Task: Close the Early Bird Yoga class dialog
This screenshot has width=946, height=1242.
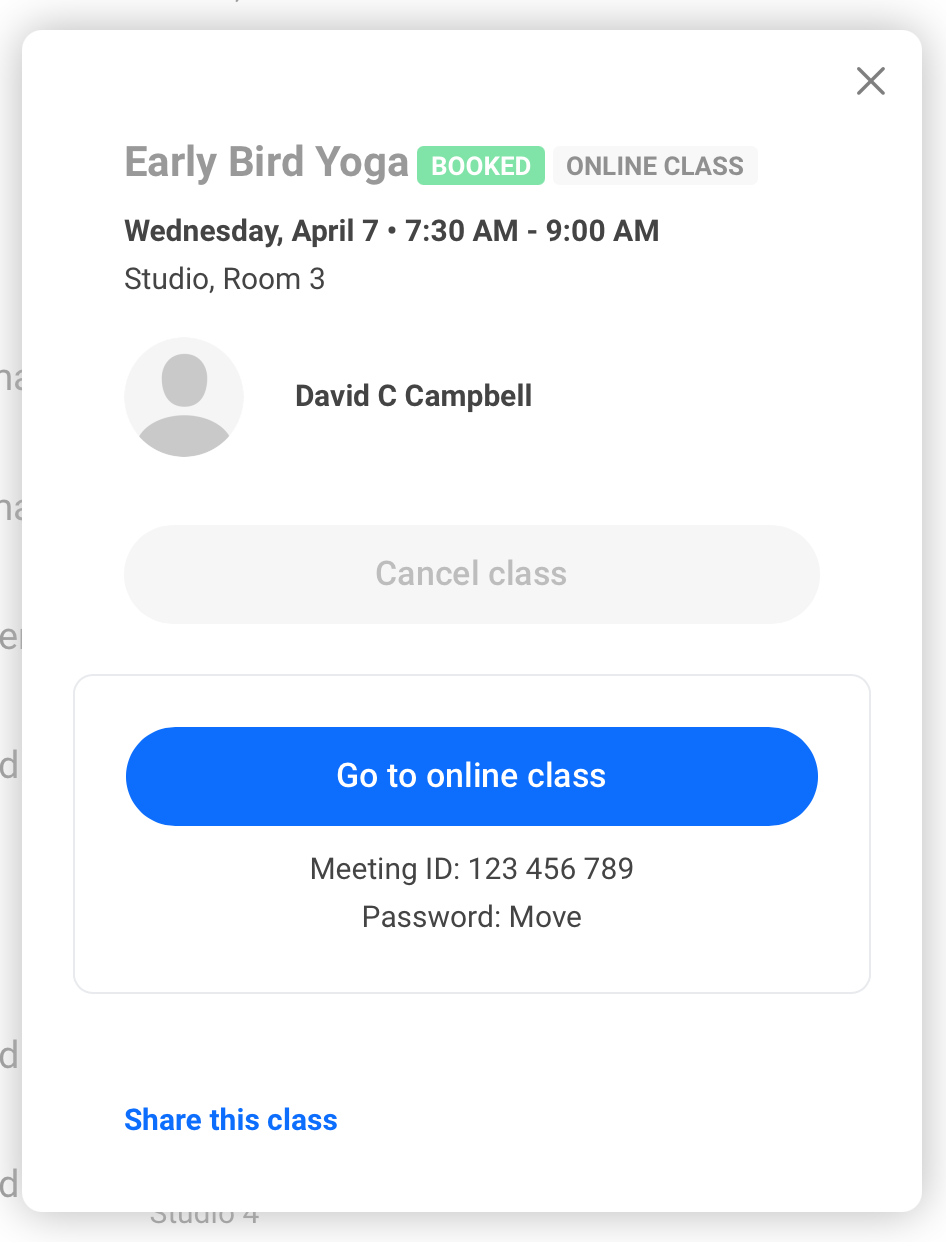Action: (871, 81)
